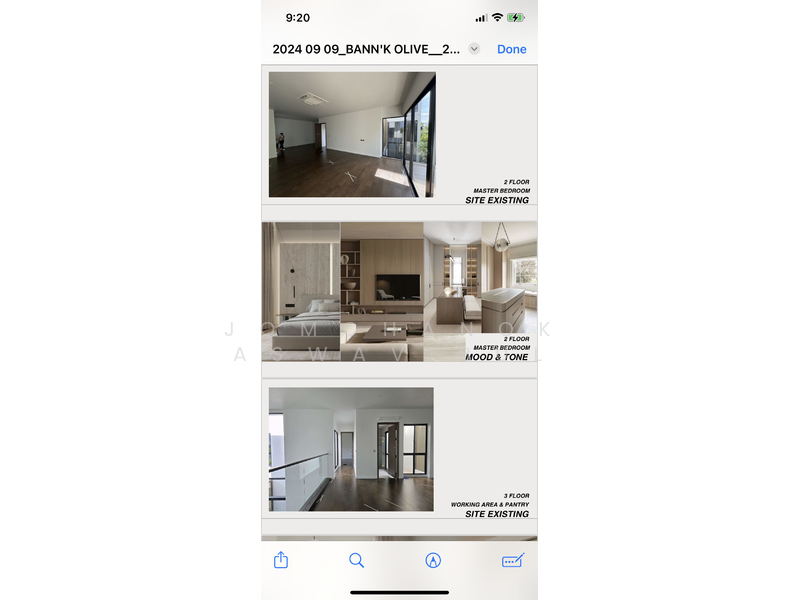800x600 pixels.
Task: Tap Done to close the document
Action: 511,49
